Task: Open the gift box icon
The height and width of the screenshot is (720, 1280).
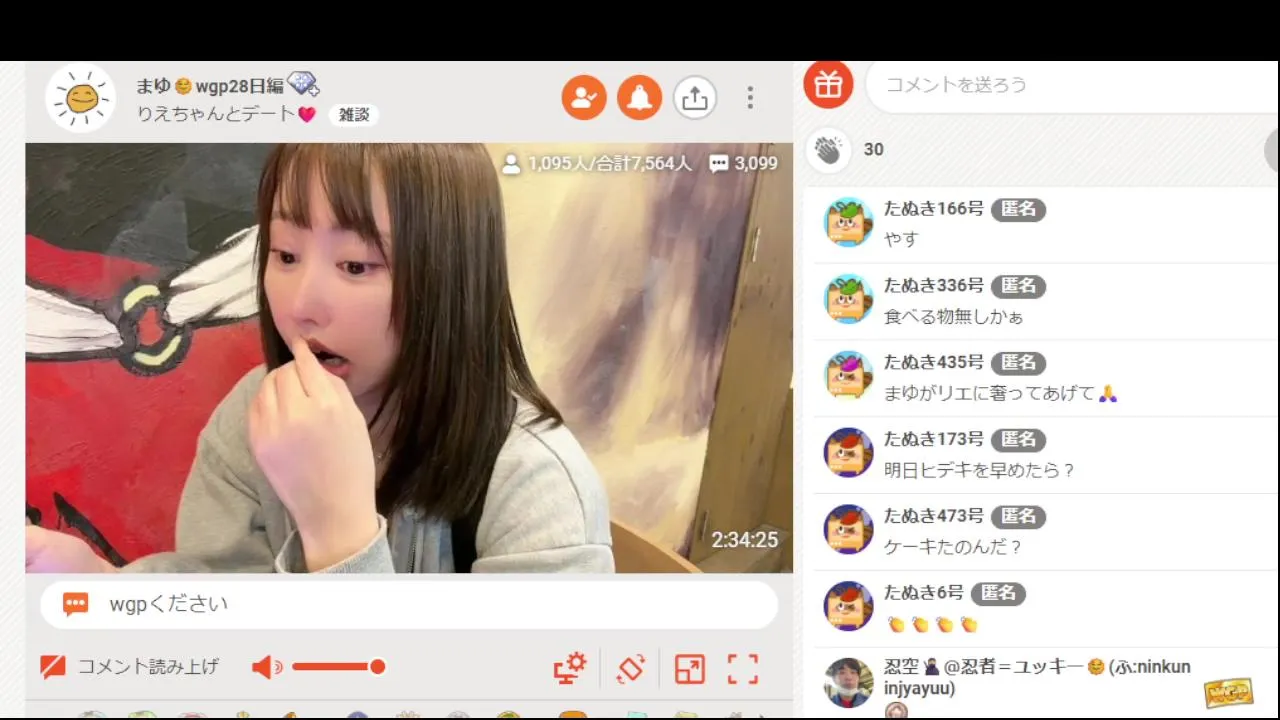Action: point(828,84)
